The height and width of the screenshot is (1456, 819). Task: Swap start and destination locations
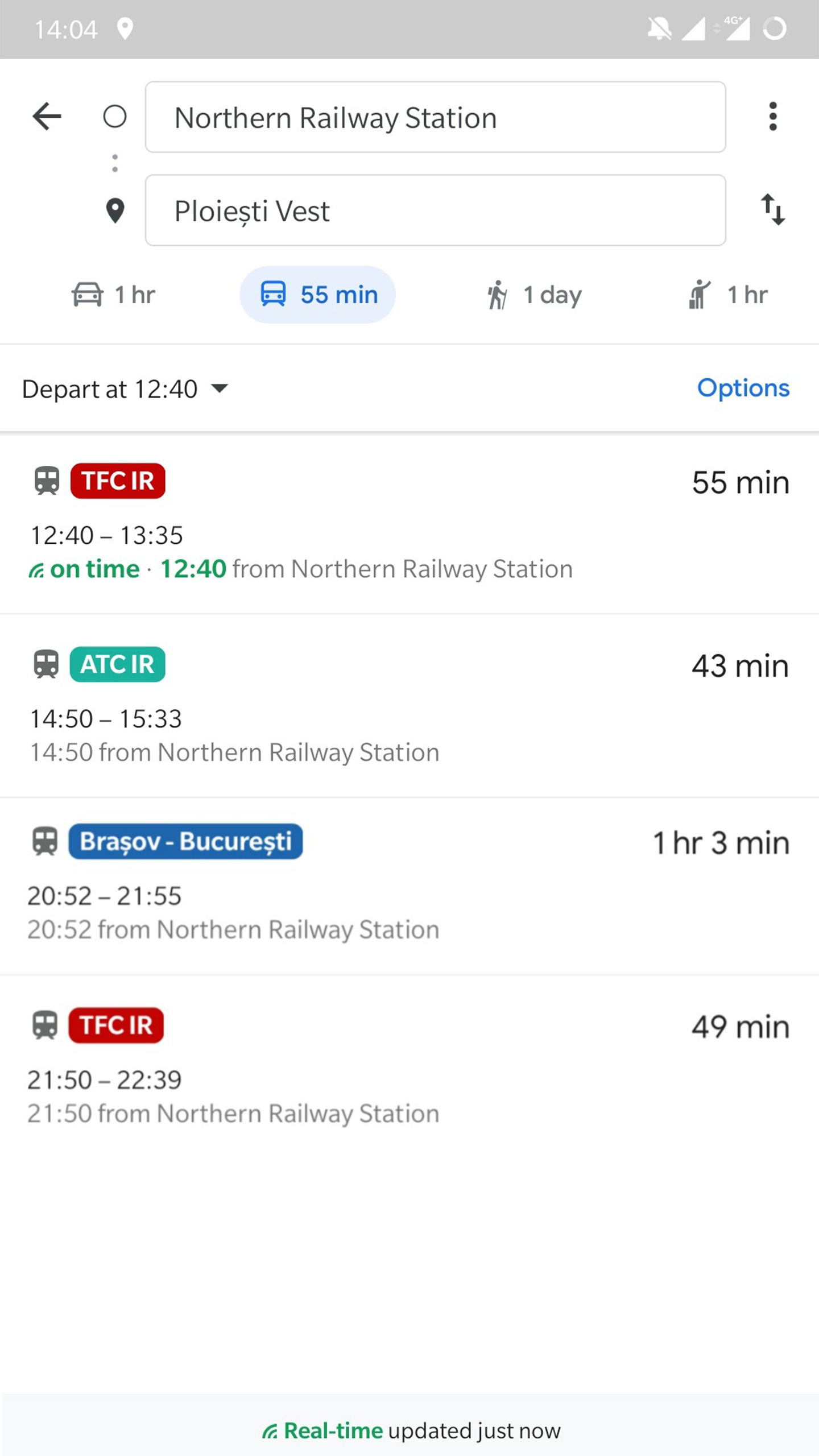772,210
